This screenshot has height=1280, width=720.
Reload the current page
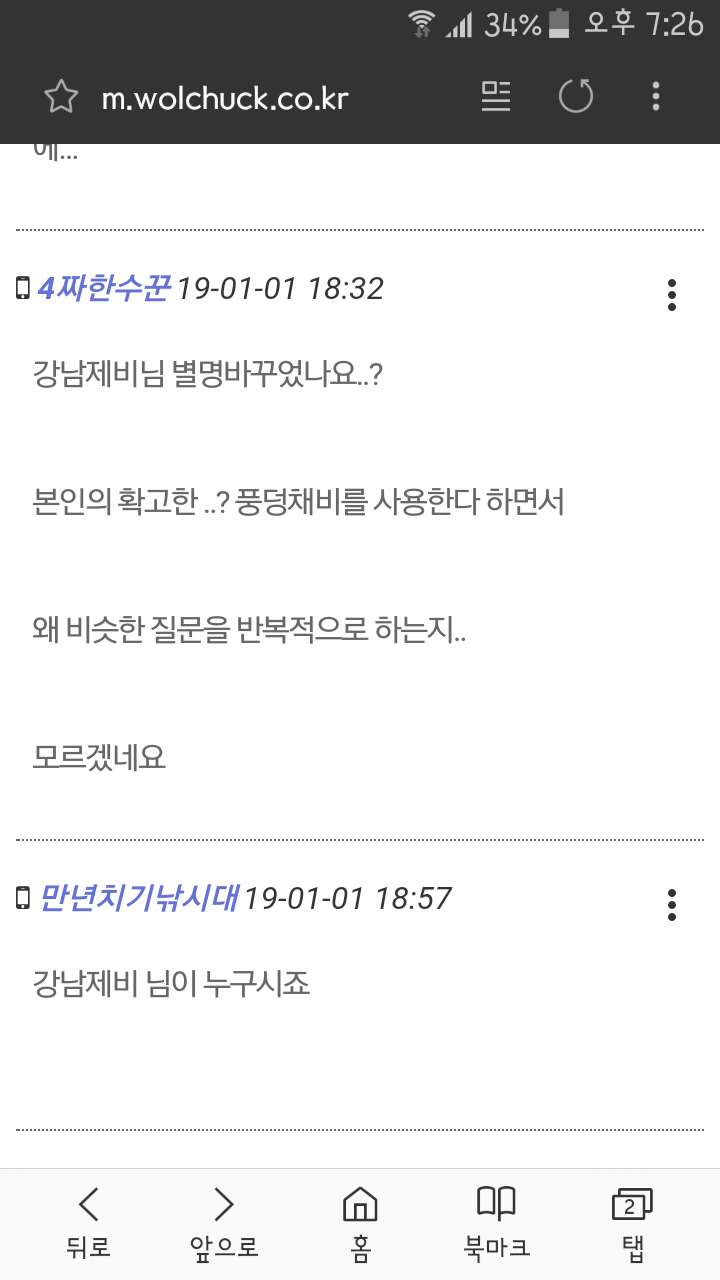(576, 96)
